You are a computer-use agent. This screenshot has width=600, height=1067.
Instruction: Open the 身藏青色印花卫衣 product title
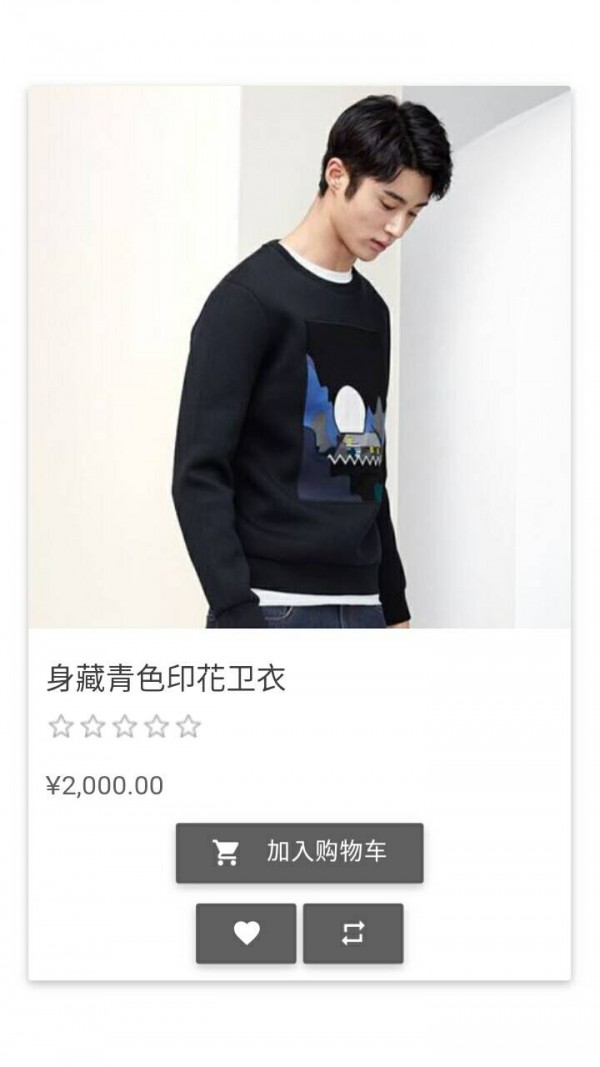point(166,679)
